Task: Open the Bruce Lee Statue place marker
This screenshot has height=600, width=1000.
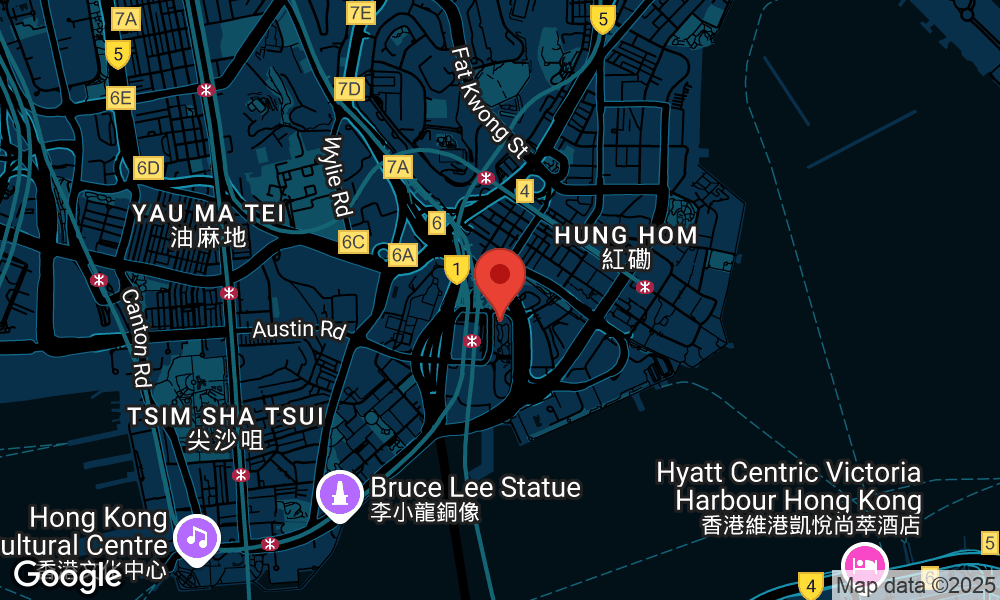Action: (340, 493)
